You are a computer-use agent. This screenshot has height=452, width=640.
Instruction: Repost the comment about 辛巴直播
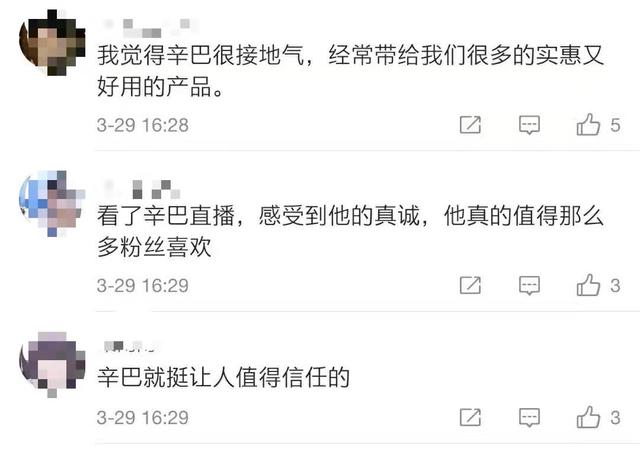click(x=470, y=285)
